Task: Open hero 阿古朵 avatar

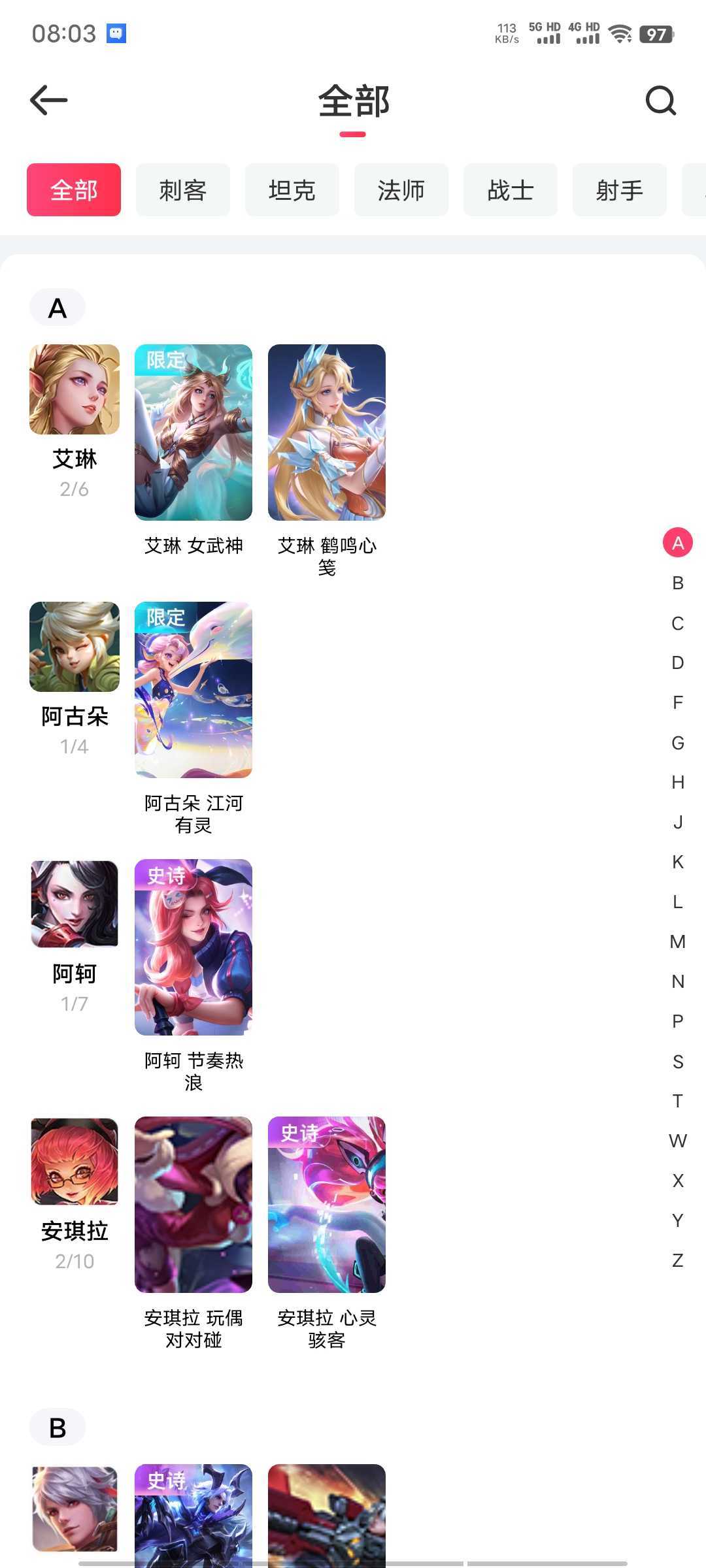Action: [x=75, y=647]
